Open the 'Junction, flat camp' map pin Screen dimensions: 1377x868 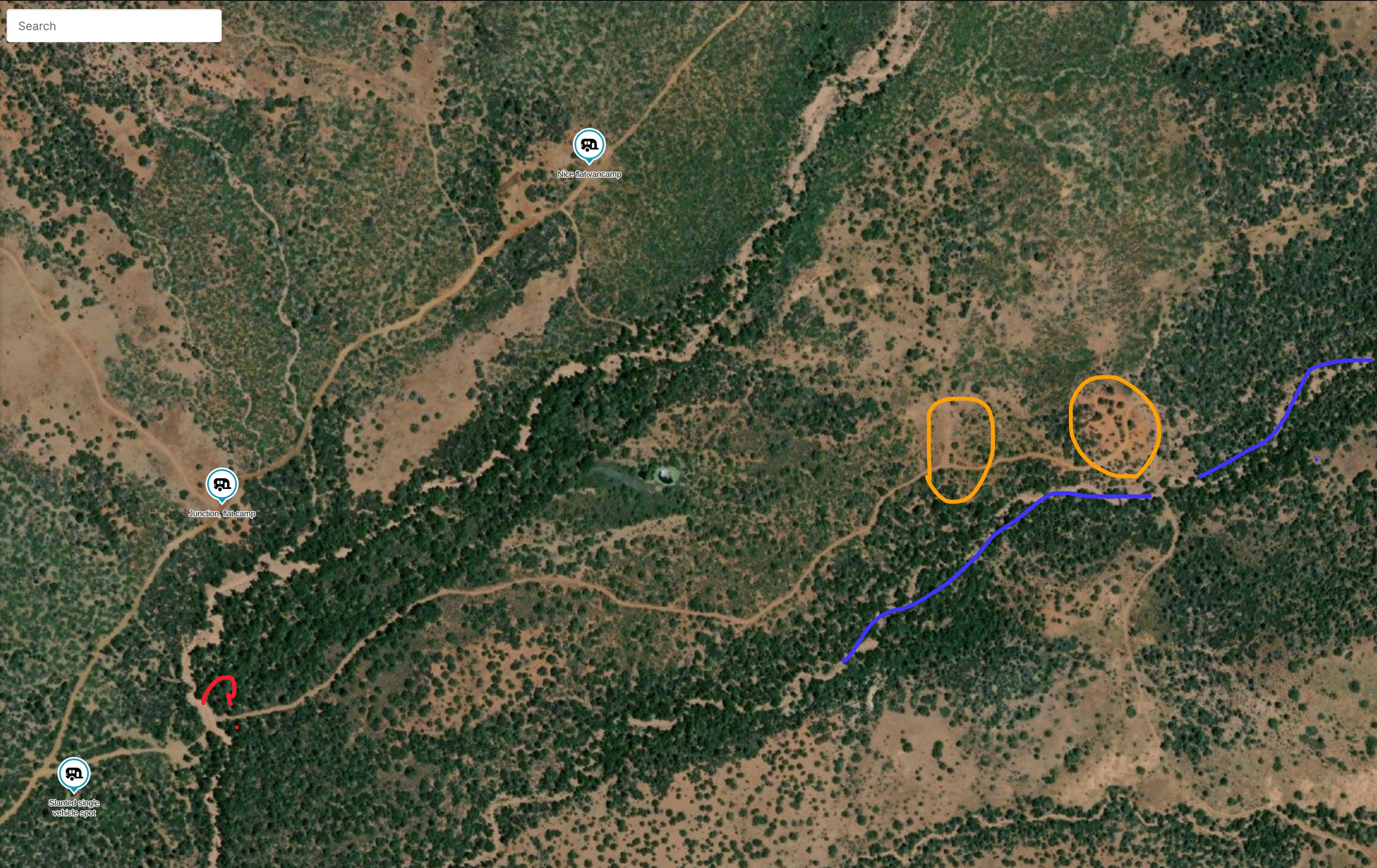pyautogui.click(x=221, y=484)
